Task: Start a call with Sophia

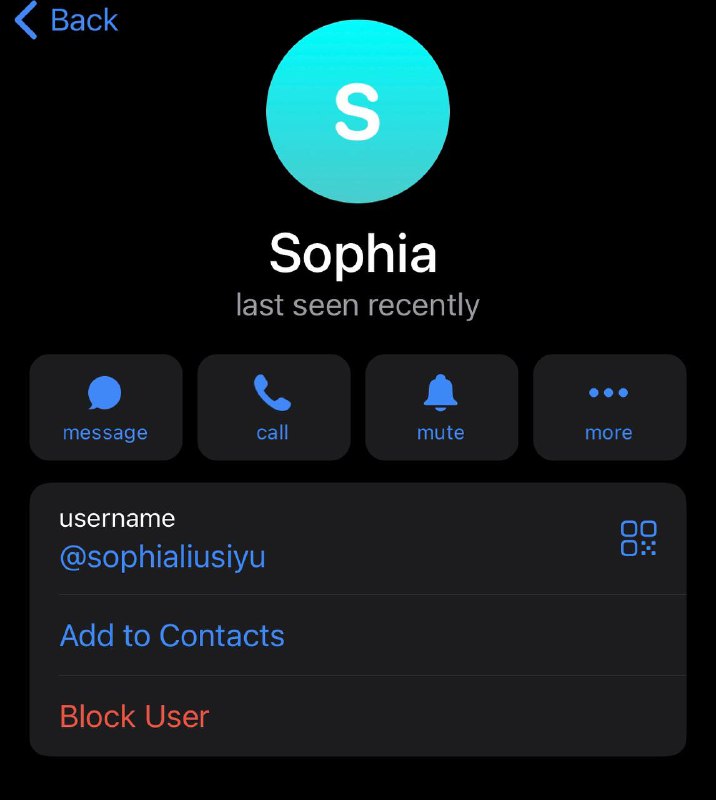Action: [x=273, y=407]
